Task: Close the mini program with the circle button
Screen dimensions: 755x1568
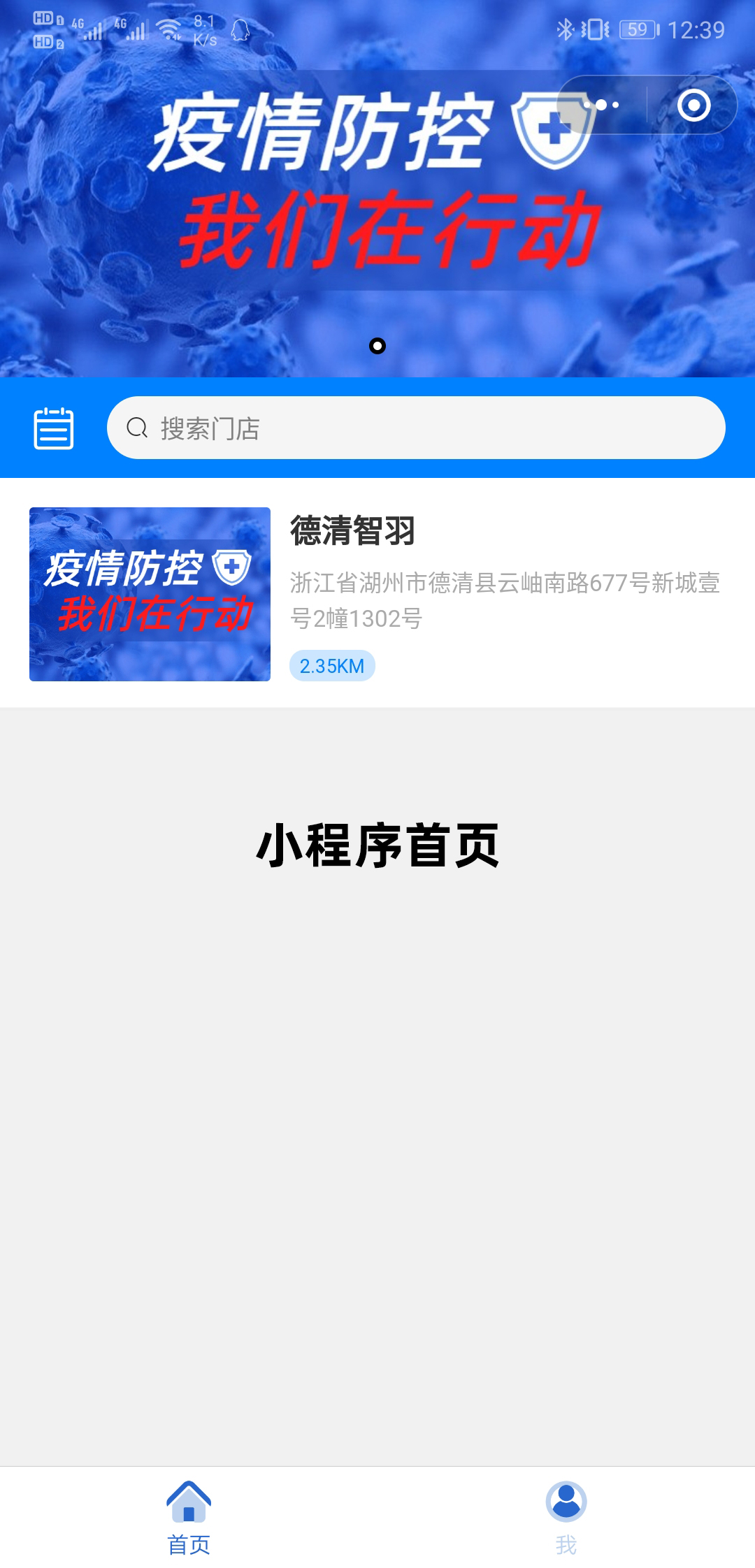Action: (693, 105)
